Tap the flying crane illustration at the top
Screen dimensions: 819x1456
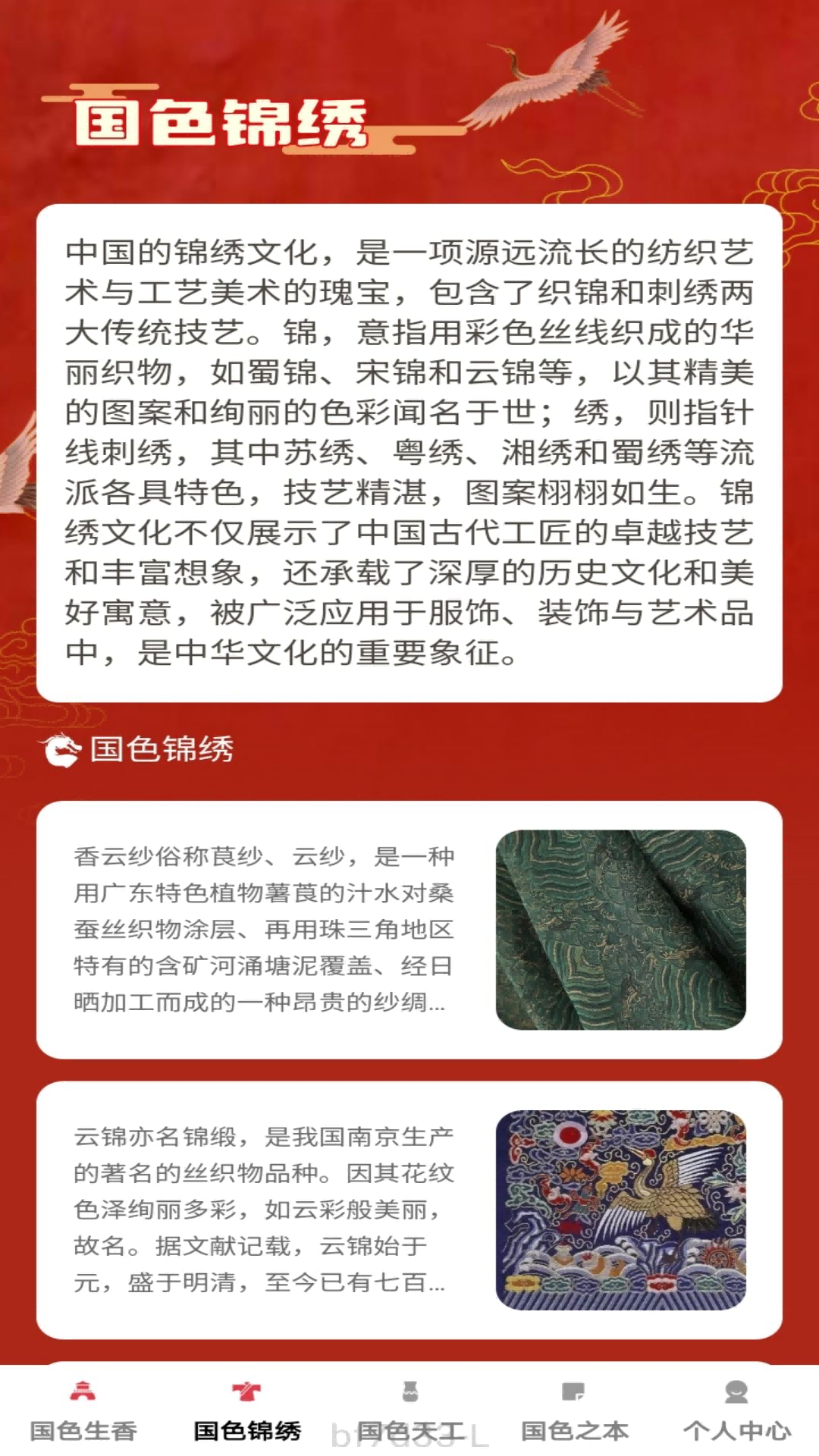554,68
